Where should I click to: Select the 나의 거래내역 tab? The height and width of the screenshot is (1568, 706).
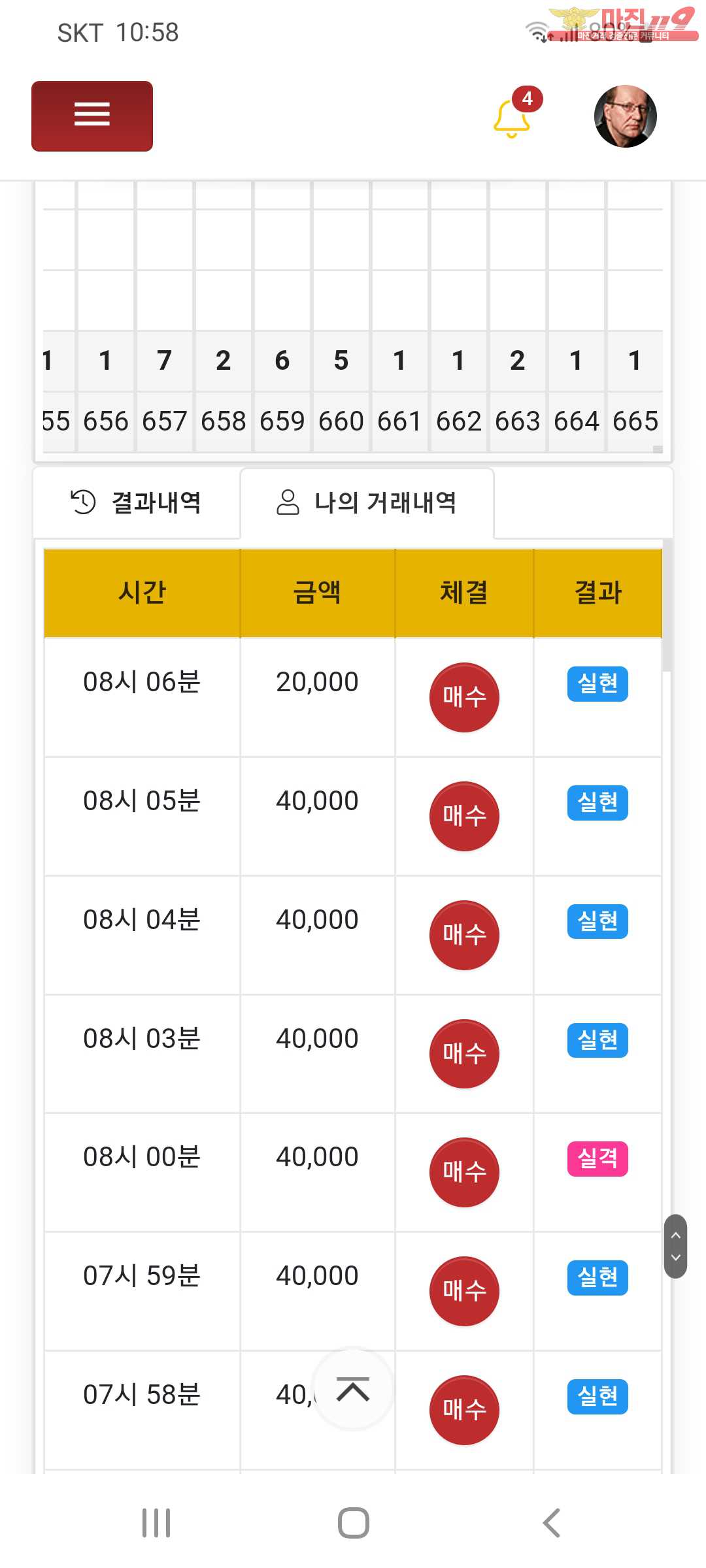tap(367, 502)
